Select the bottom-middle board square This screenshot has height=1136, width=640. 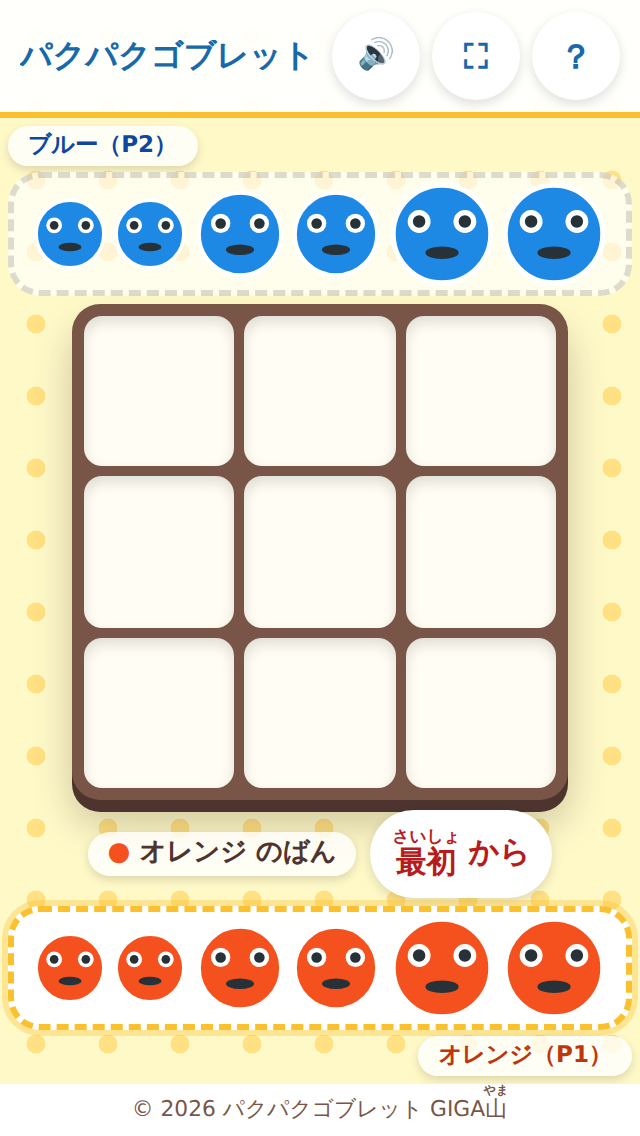[x=320, y=713]
